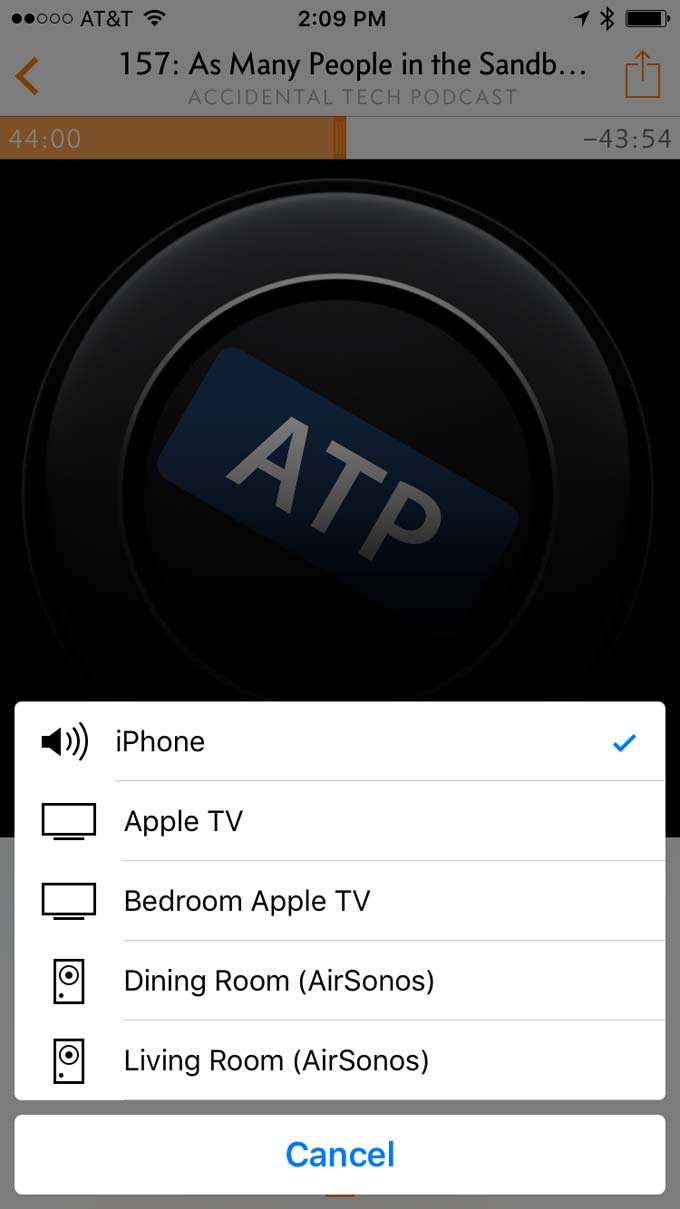Choose Apple TV as AirPlay destination
680x1209 pixels.
click(x=340, y=821)
